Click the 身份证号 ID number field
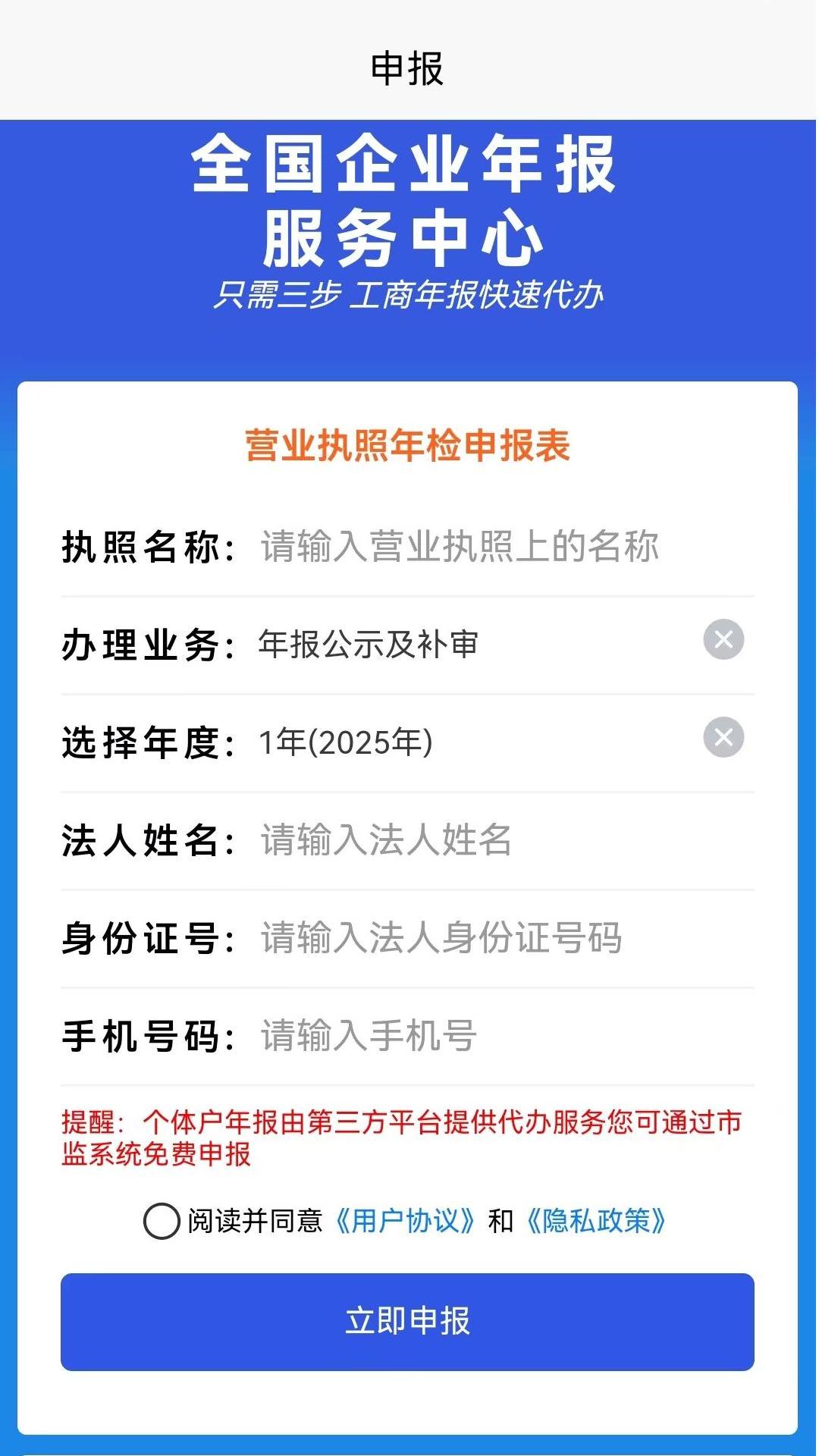 point(455,939)
